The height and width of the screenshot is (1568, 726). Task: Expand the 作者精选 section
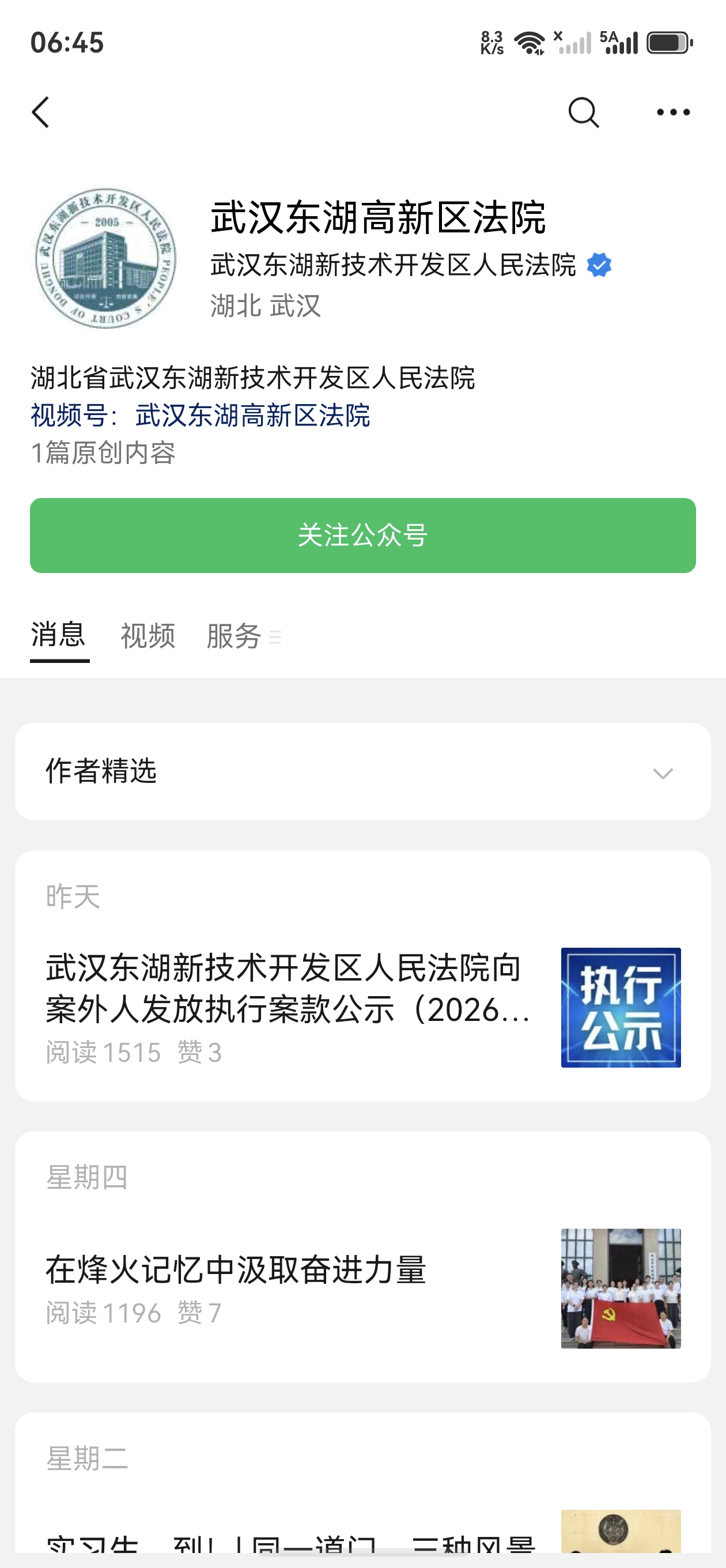(x=362, y=771)
